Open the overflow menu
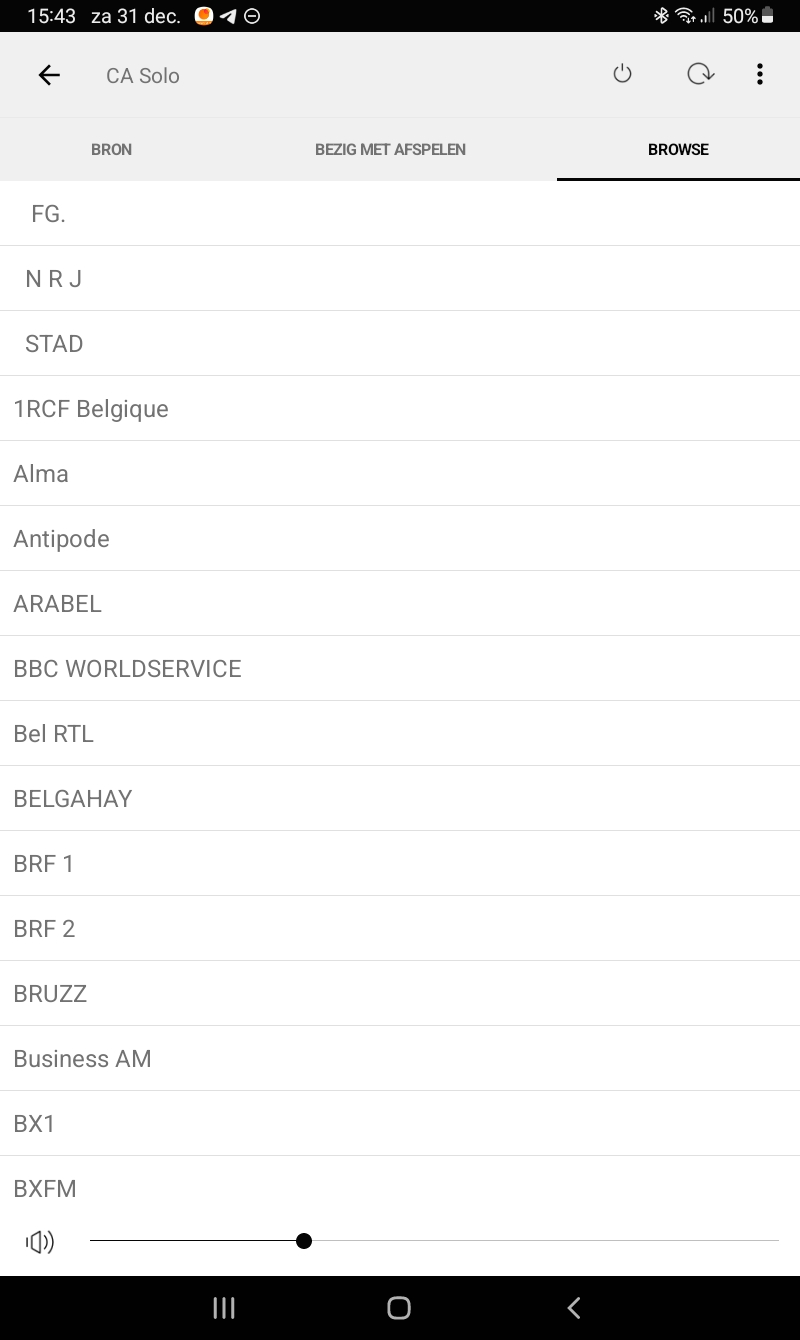800x1340 pixels. tap(760, 74)
